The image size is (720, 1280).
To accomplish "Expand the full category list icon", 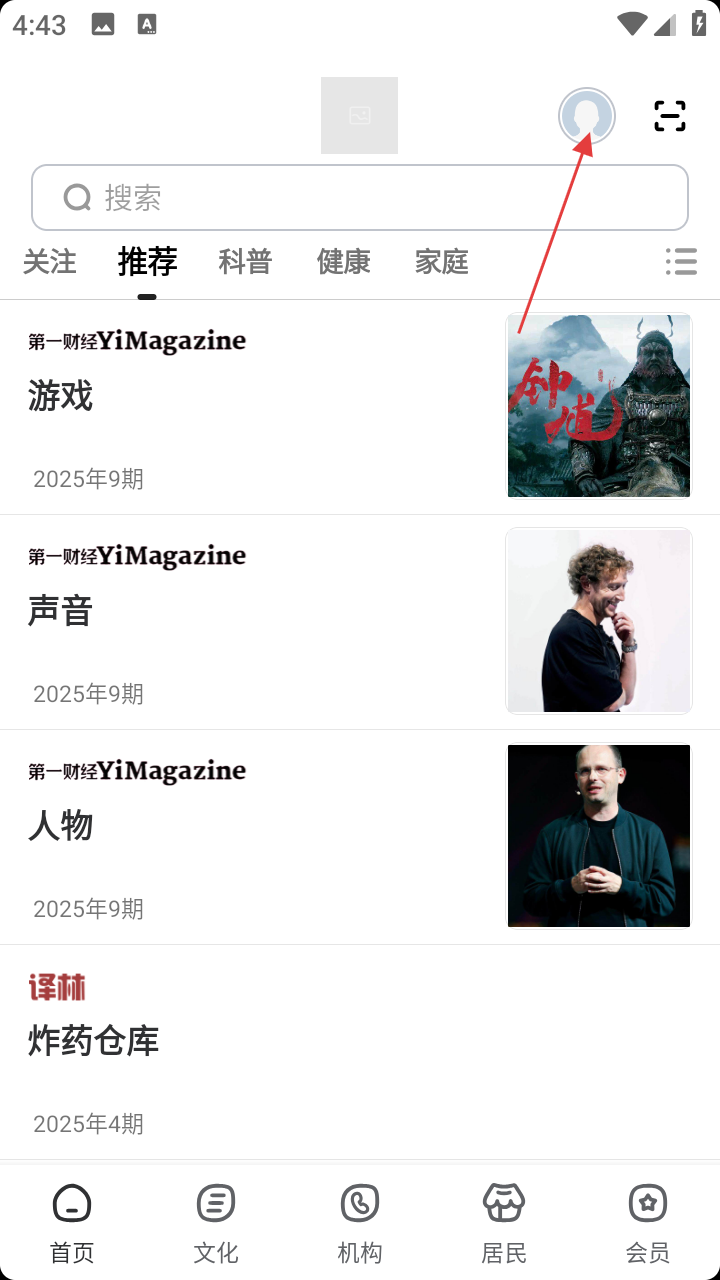I will click(x=681, y=262).
